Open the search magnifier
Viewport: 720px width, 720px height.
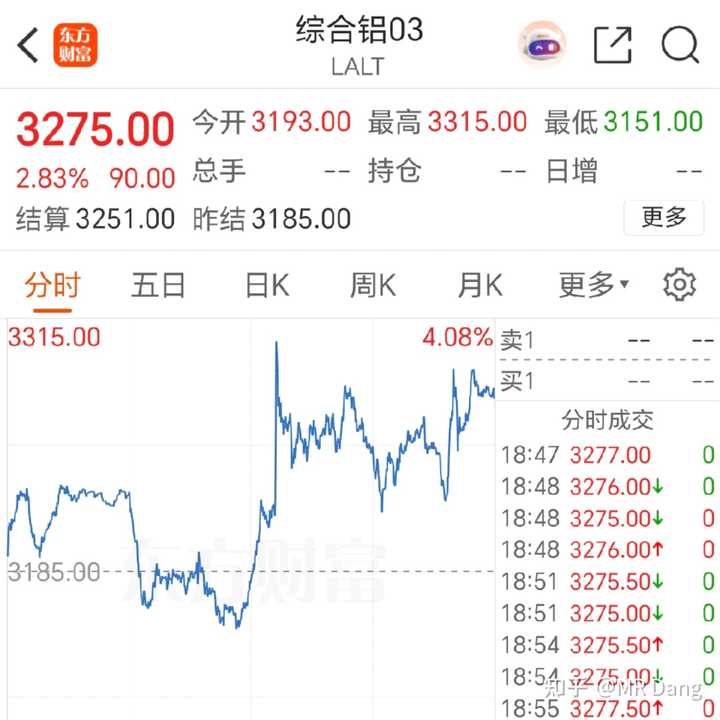coord(680,45)
